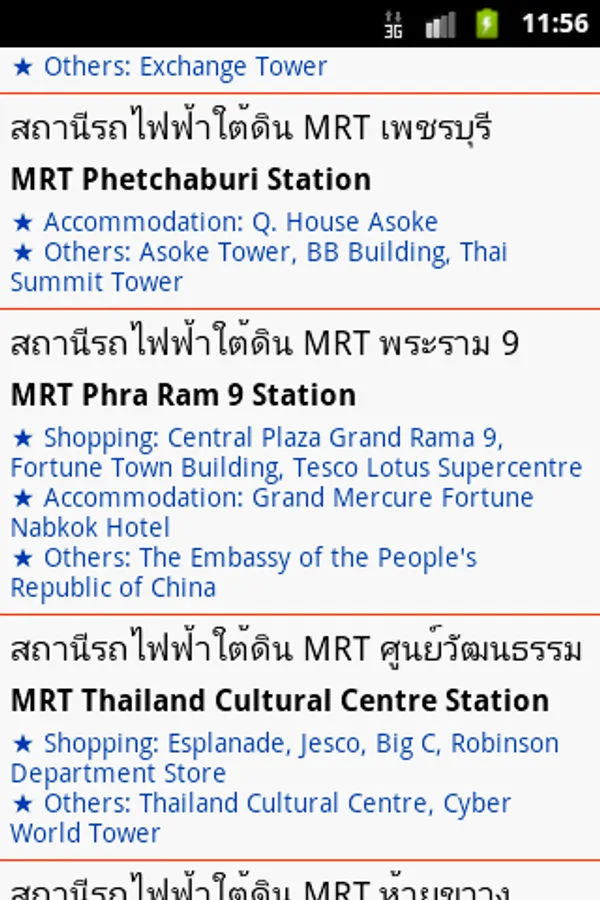The image size is (600, 900).
Task: Open MRT Phetchaburi Station entry
Action: pyautogui.click(x=190, y=180)
